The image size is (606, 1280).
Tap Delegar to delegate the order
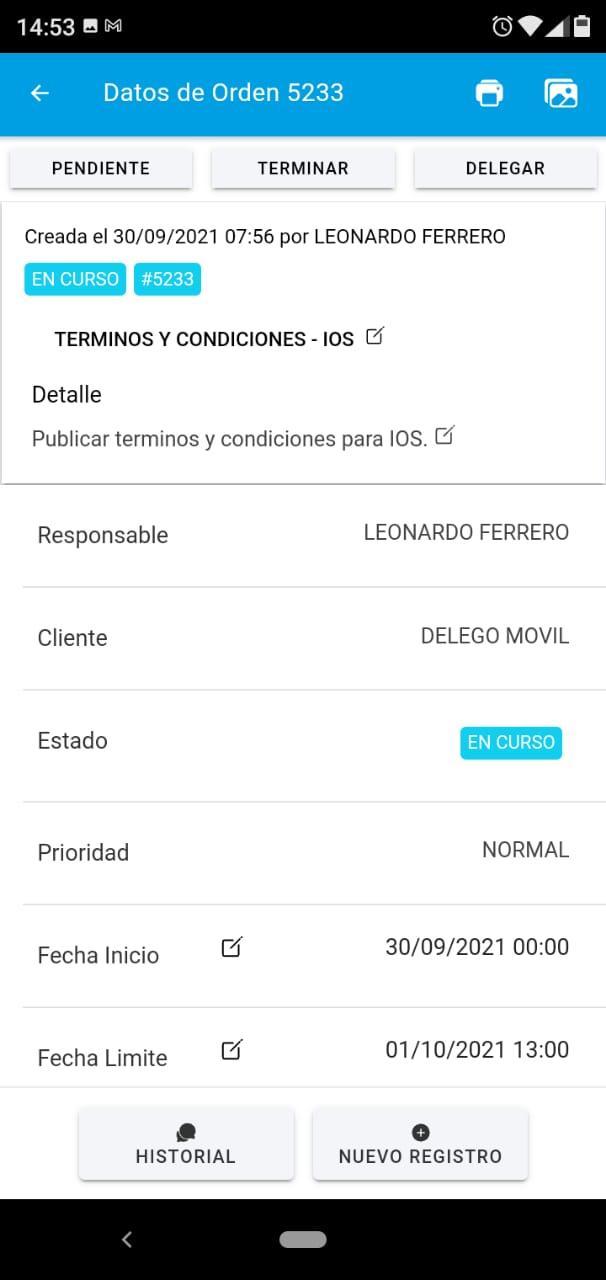point(505,168)
